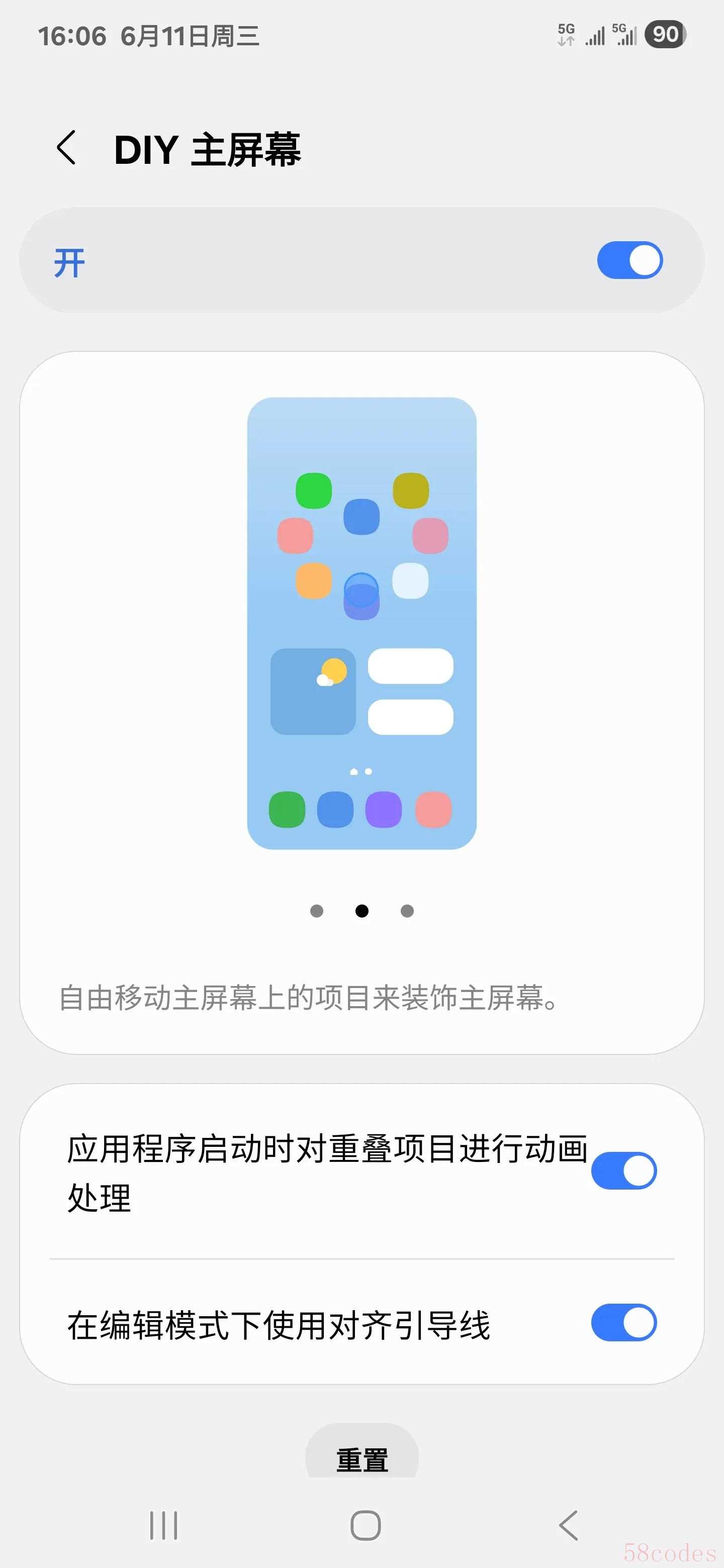Viewport: 724px width, 1568px height.
Task: Toggle 在编辑模式下使用对齐引导线 switch
Action: tap(623, 1322)
